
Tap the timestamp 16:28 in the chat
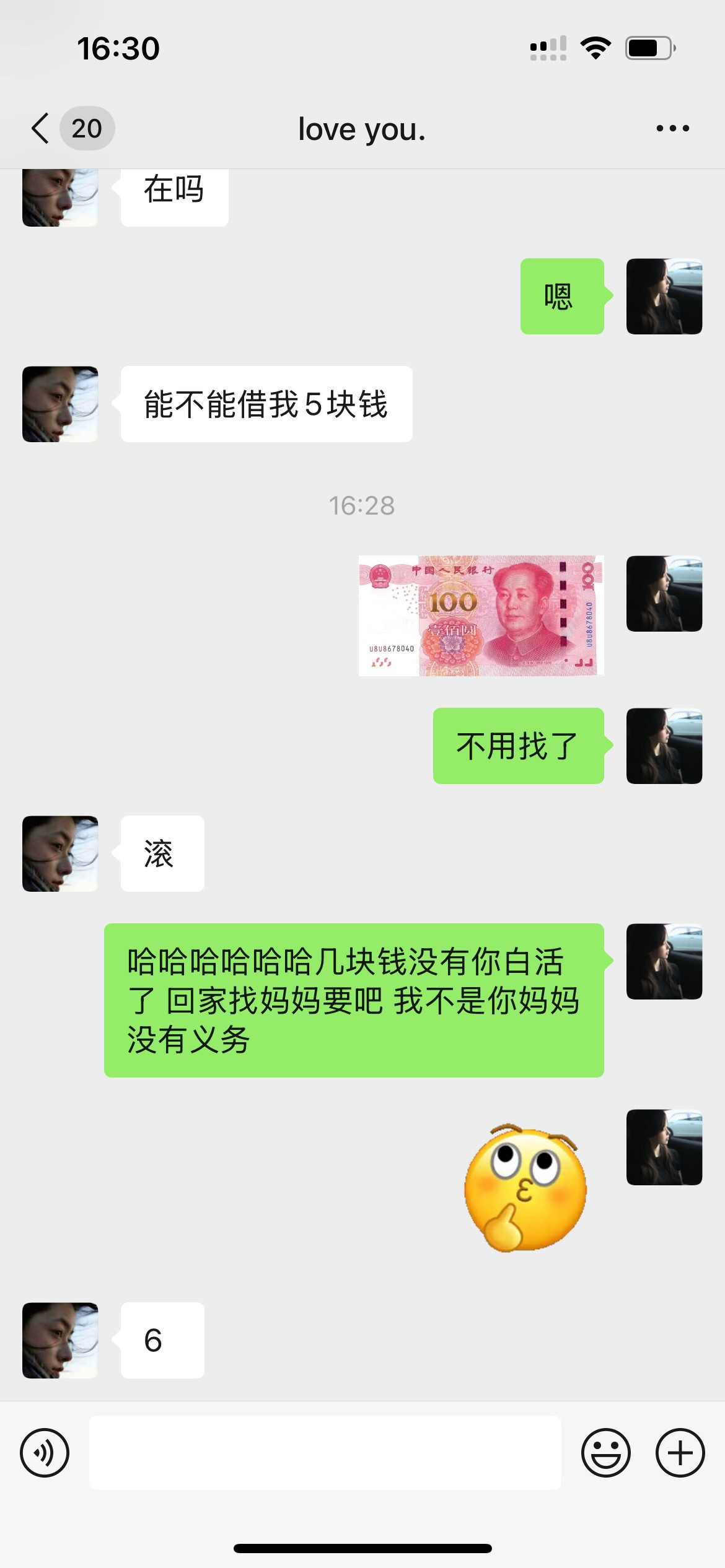coord(361,507)
